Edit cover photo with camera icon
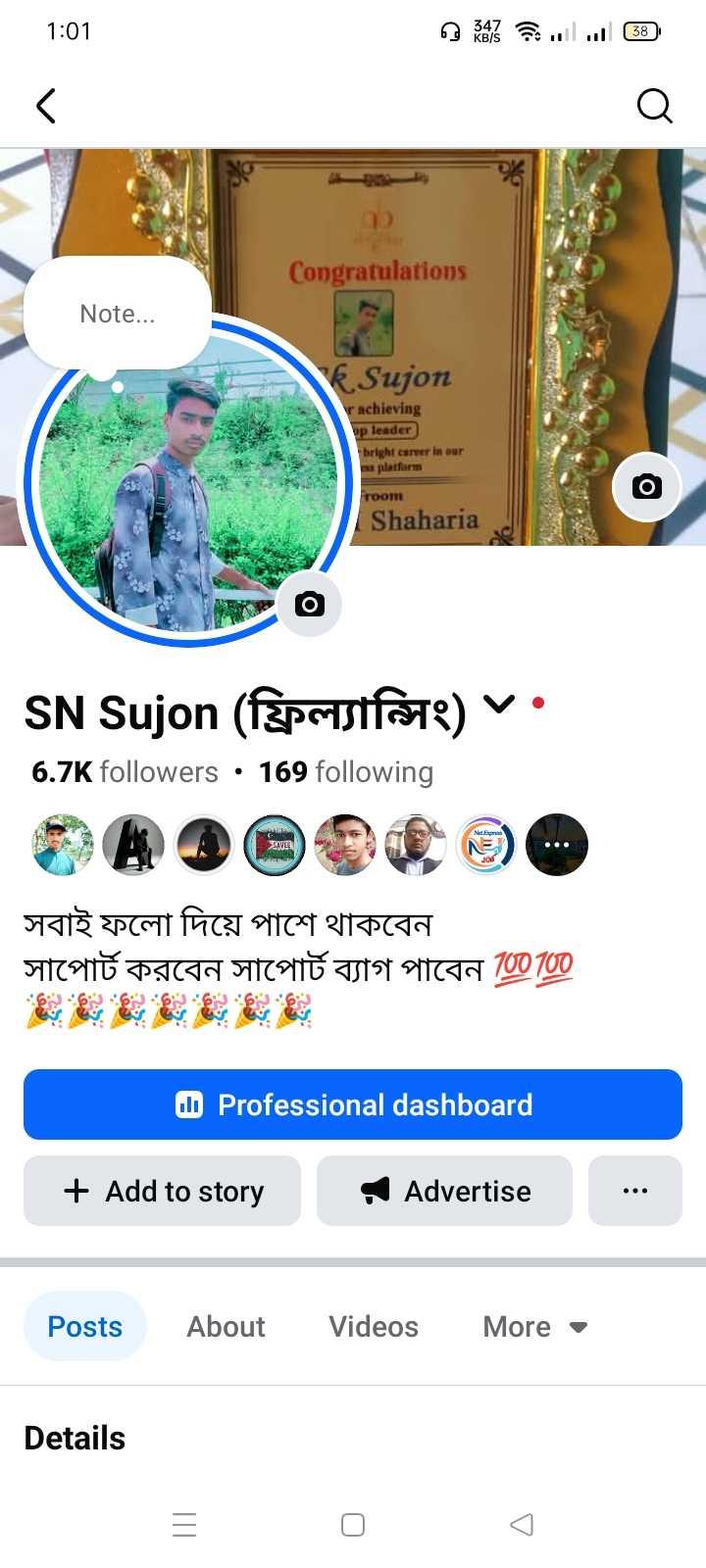 coord(646,486)
